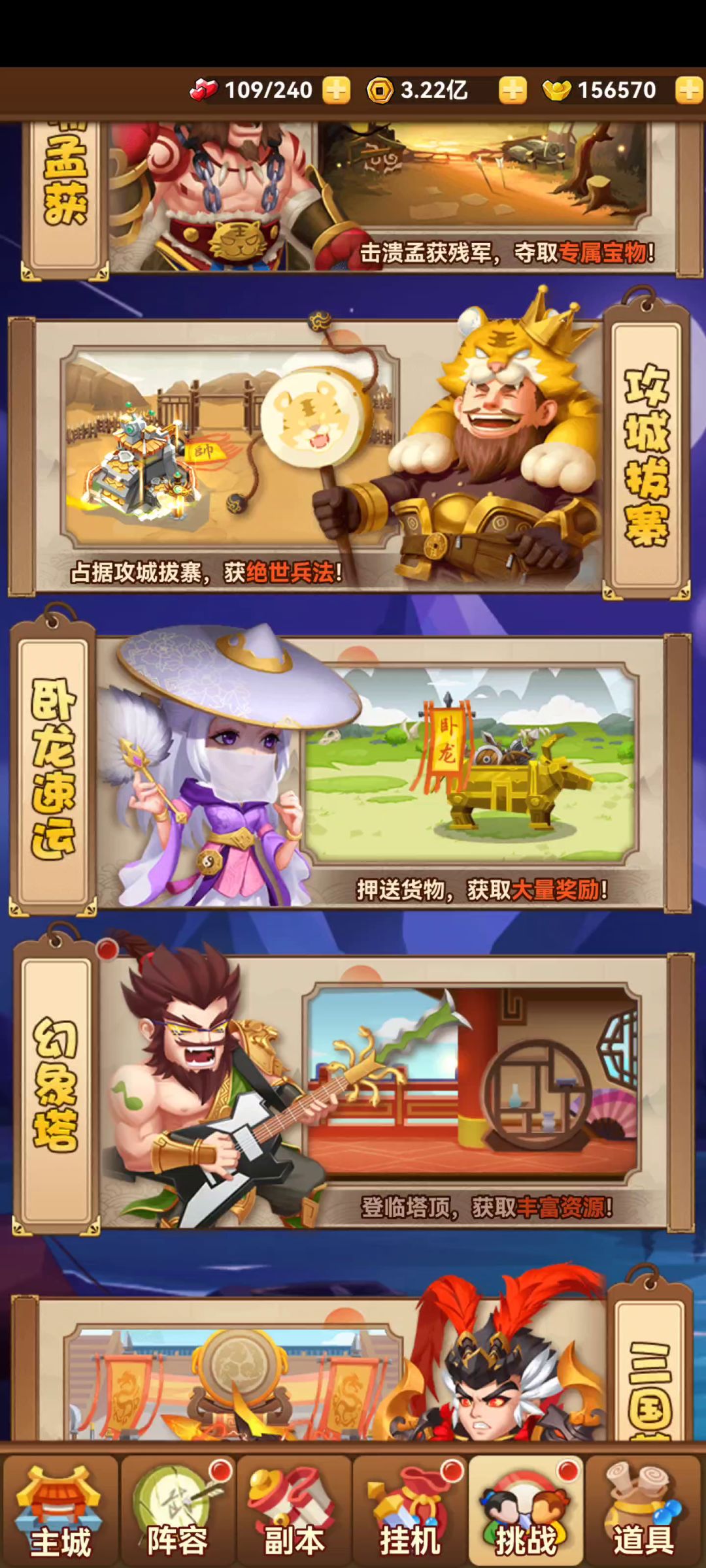The height and width of the screenshot is (1568, 706).
Task: Go to the 主城 tab
Action: click(x=59, y=1511)
